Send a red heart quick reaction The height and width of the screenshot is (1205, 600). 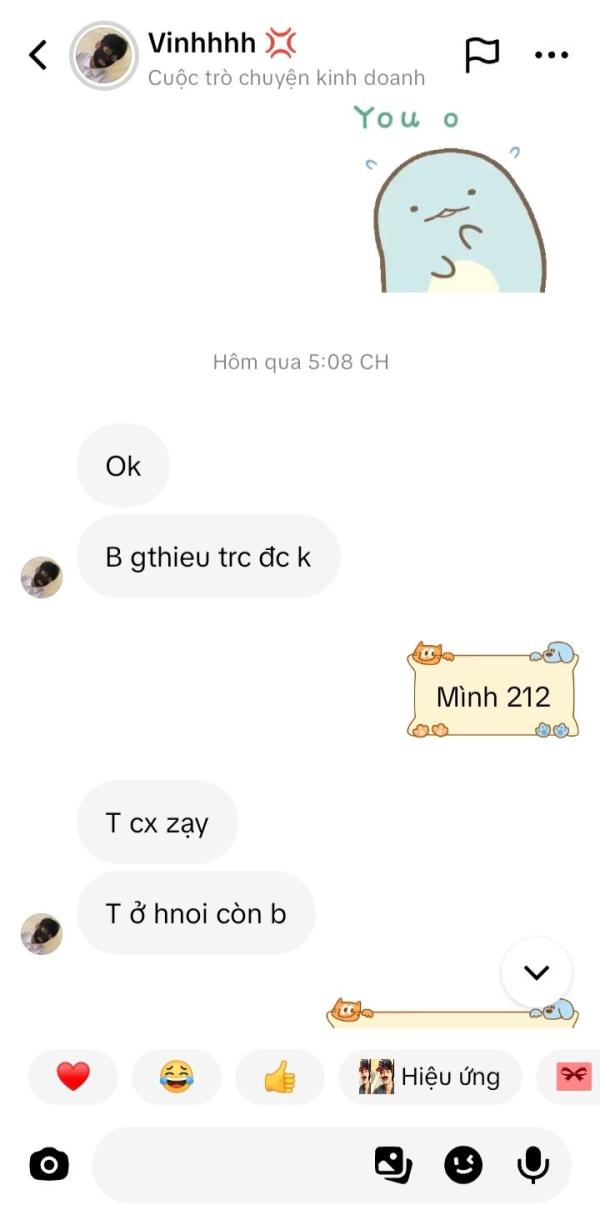point(73,1077)
